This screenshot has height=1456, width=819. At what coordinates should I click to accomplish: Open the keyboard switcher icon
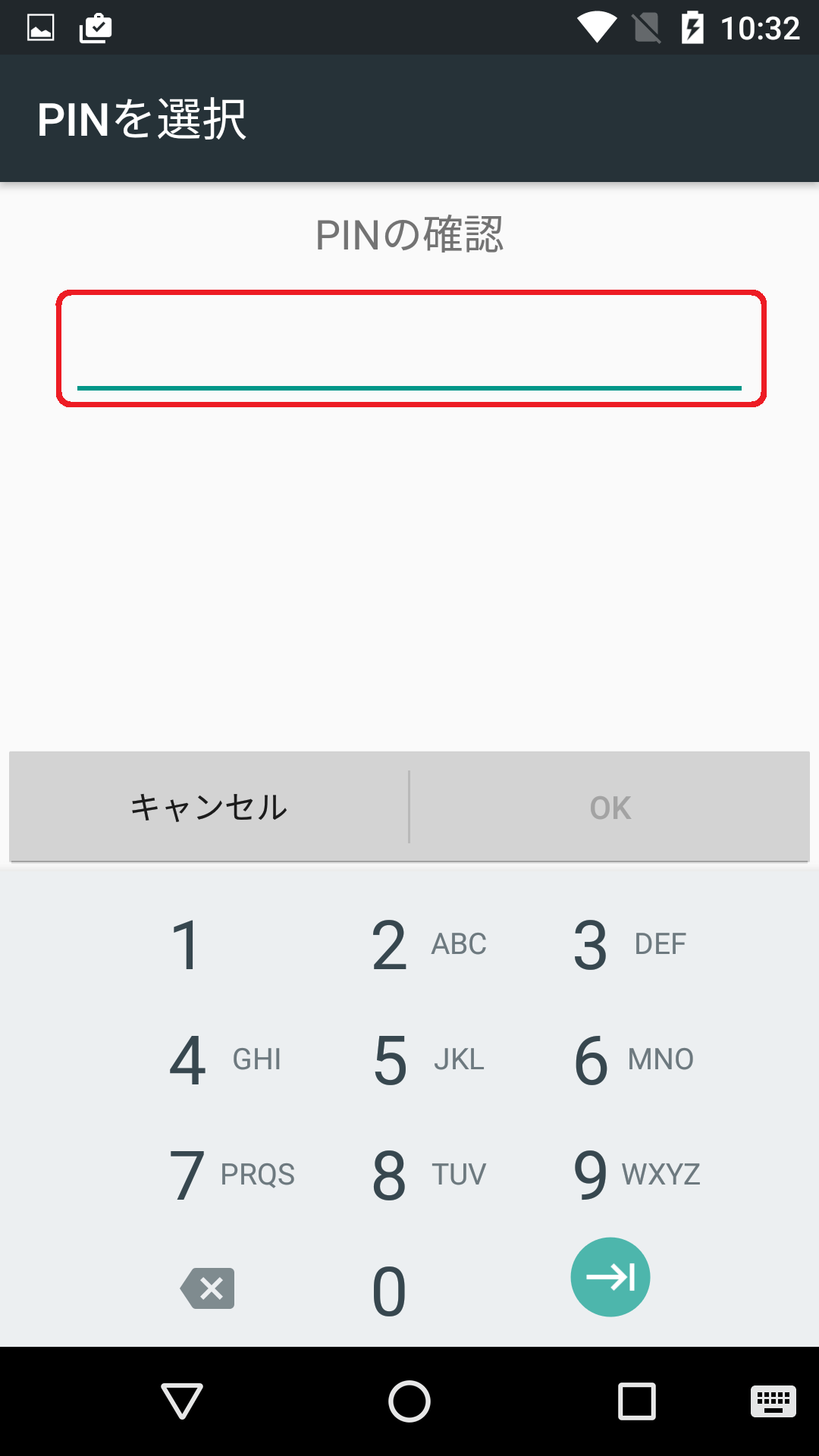773,1401
